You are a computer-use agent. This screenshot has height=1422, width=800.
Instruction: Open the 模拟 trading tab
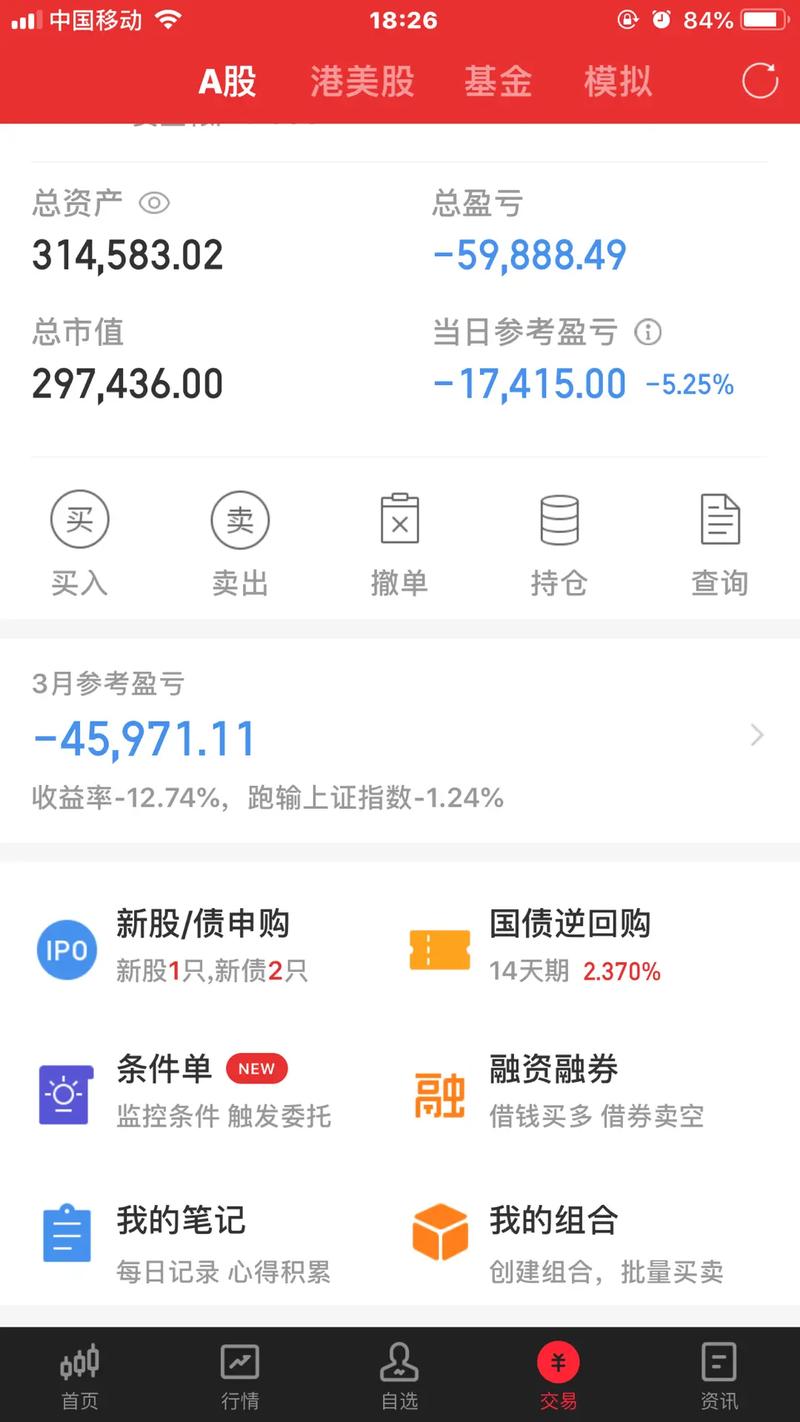[x=618, y=81]
